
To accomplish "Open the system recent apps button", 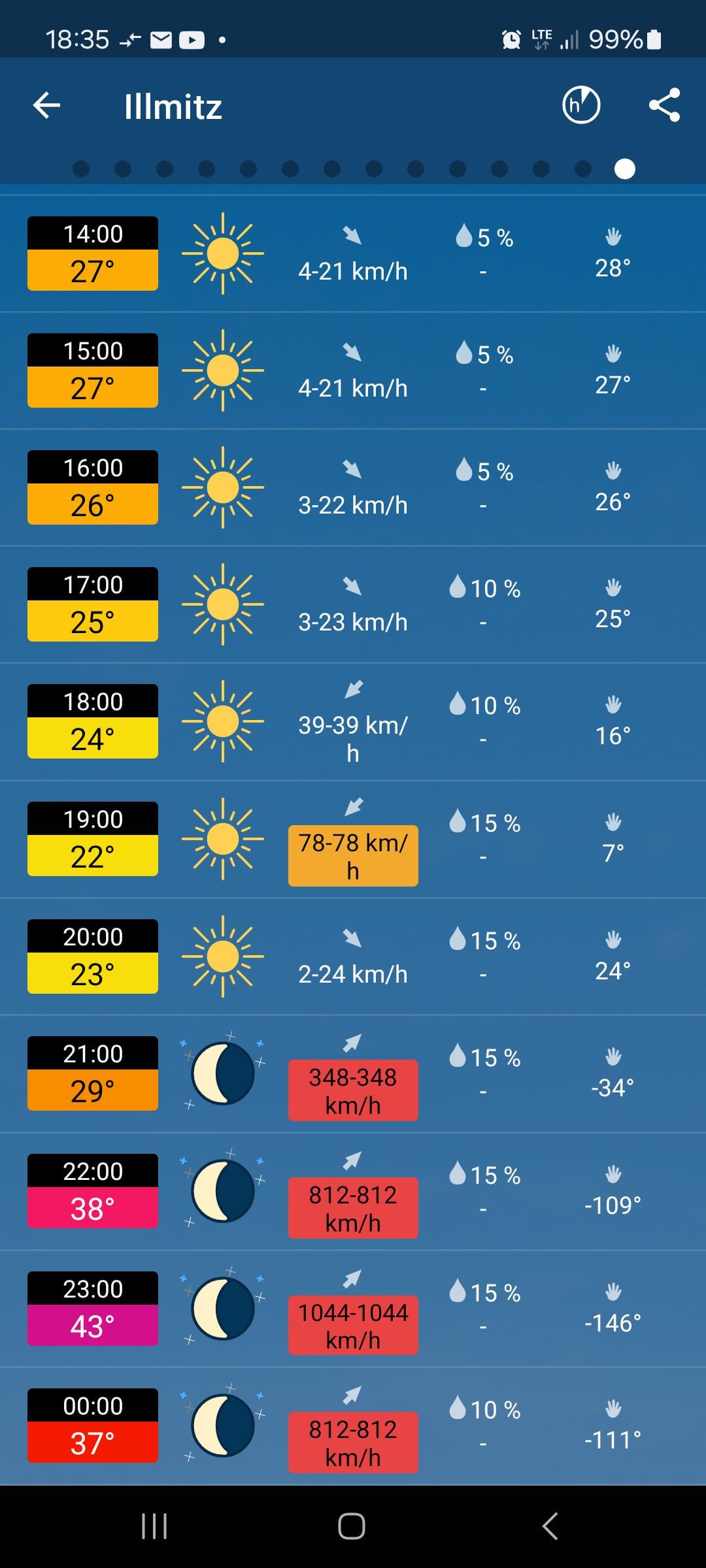I will pyautogui.click(x=154, y=1527).
